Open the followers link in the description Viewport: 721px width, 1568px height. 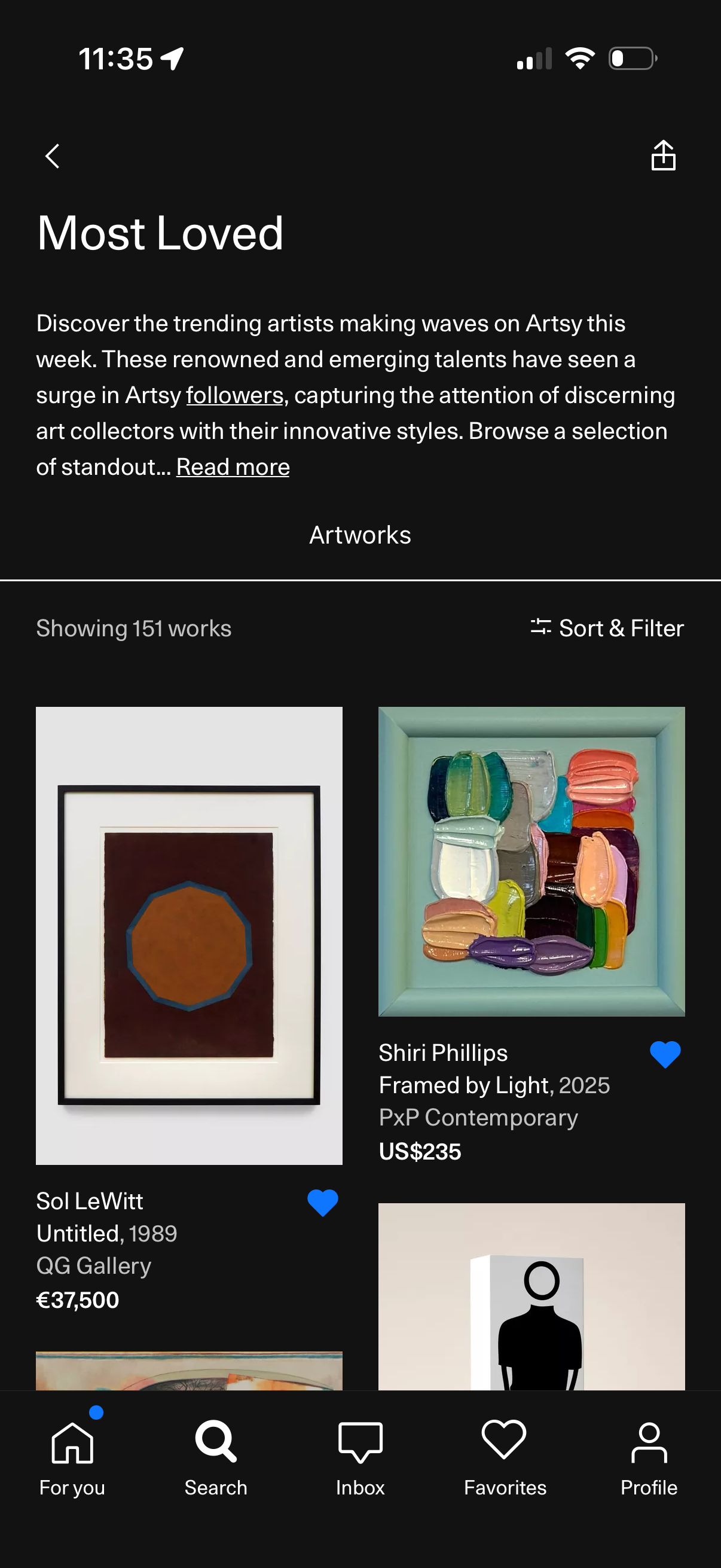point(234,395)
